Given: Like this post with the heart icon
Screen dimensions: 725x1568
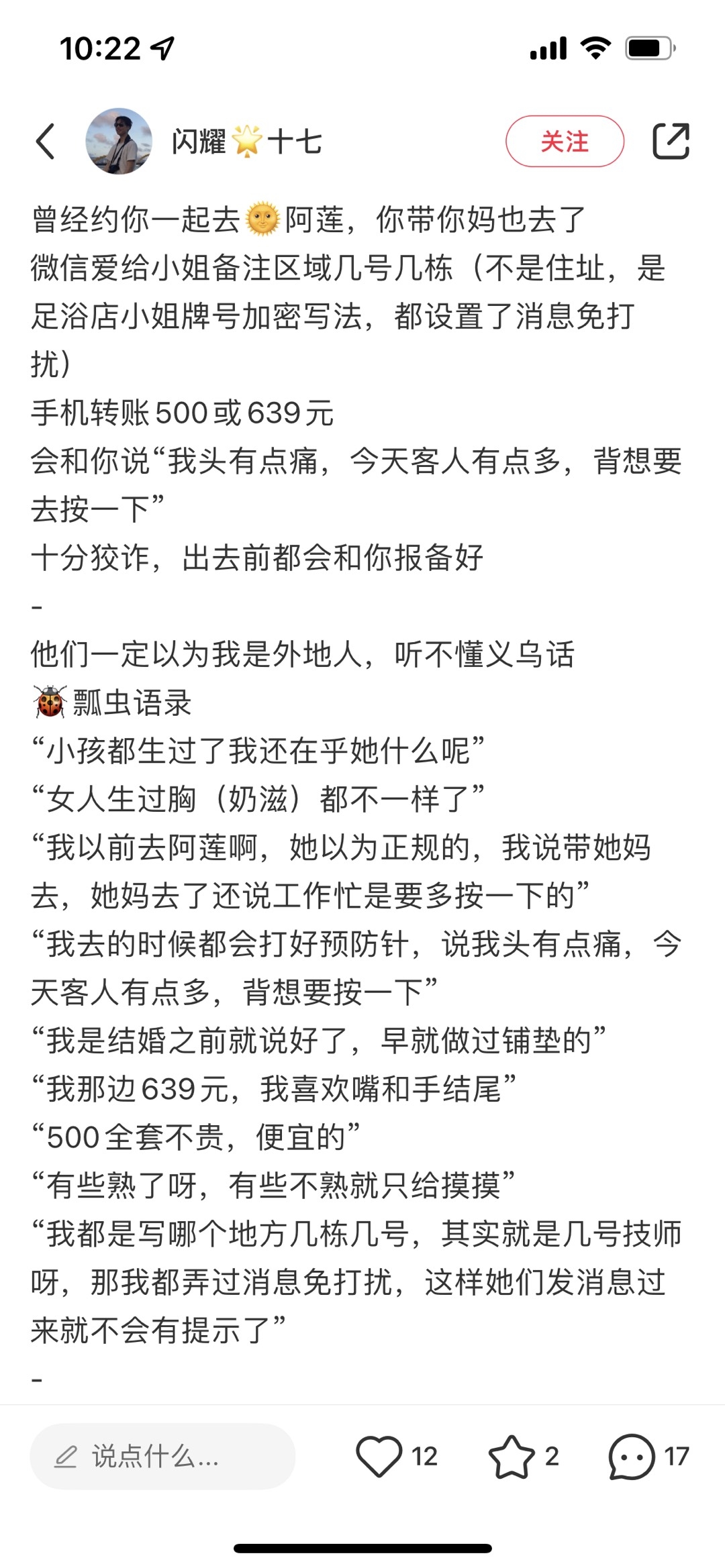Looking at the screenshot, I should pyautogui.click(x=379, y=1456).
